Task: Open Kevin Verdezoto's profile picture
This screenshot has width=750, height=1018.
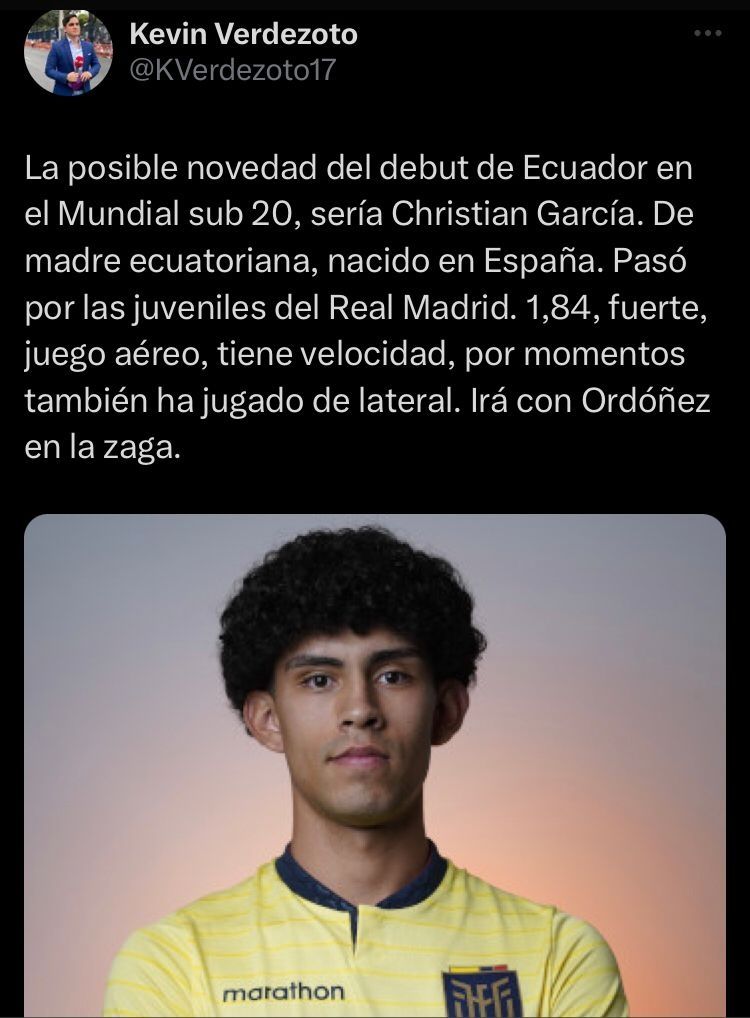Action: coord(69,52)
